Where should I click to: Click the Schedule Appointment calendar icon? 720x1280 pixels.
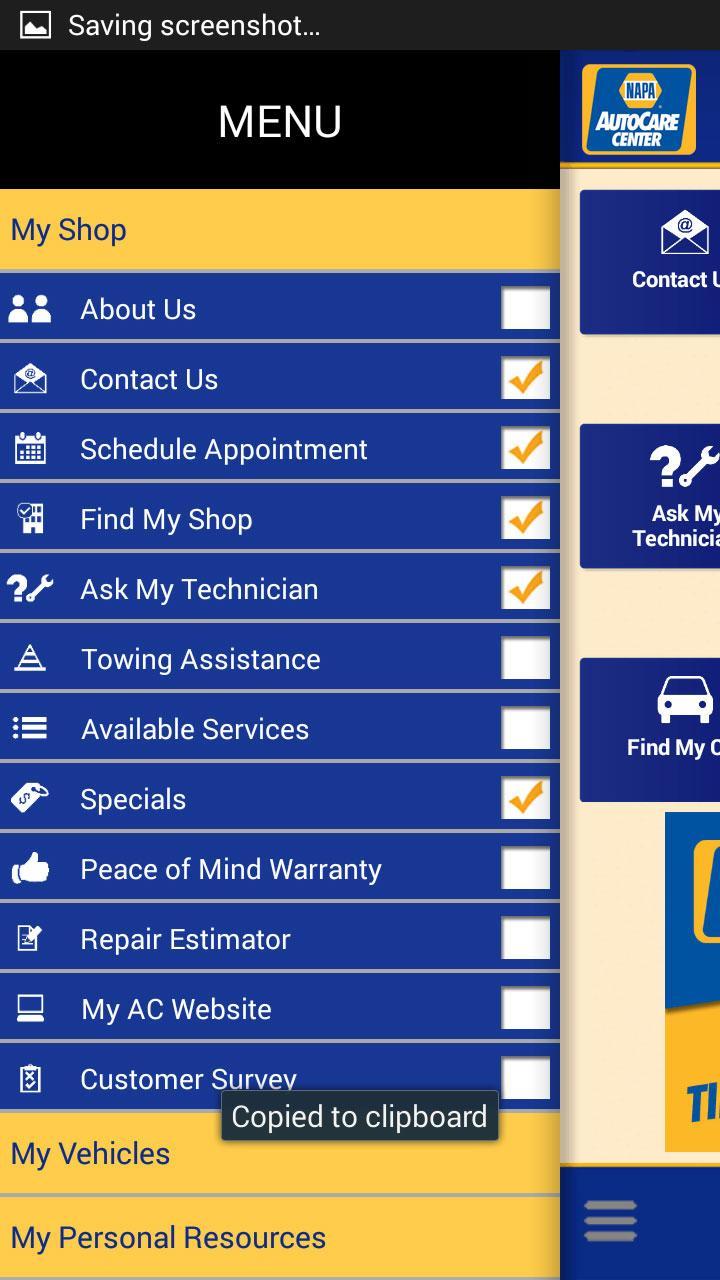pos(30,448)
